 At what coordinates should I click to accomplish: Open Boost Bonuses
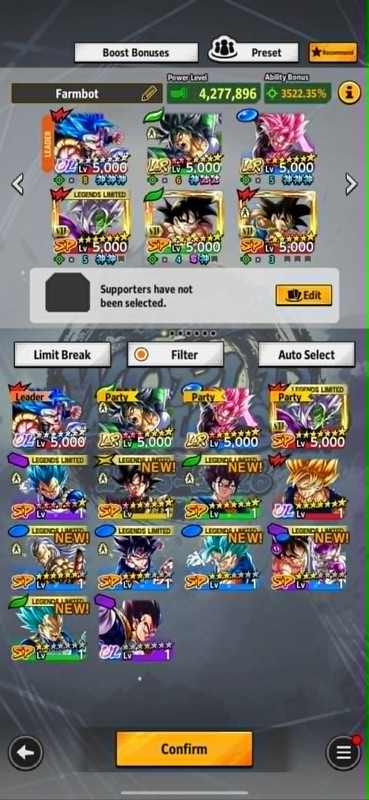[x=136, y=53]
